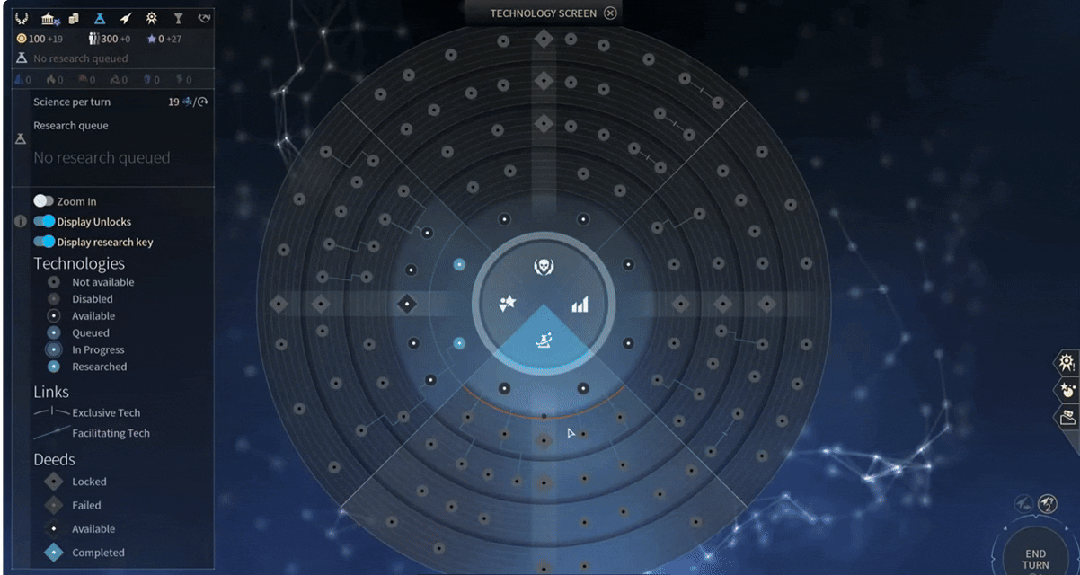Turn on the Zoom In switch

coord(43,202)
